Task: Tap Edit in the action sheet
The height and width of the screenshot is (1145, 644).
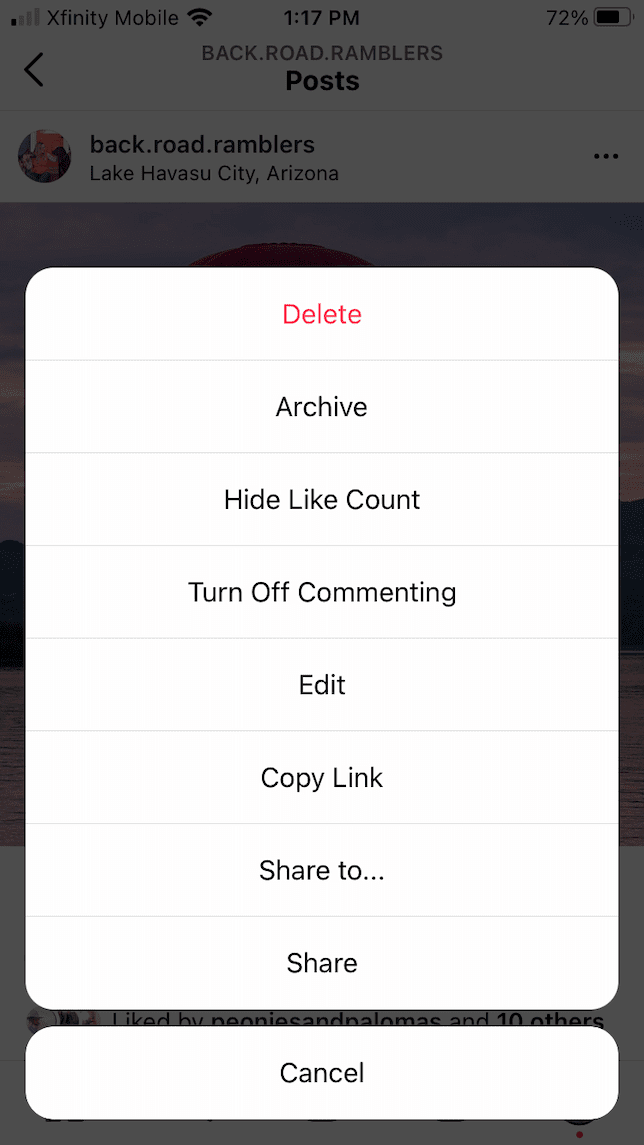Action: (322, 685)
